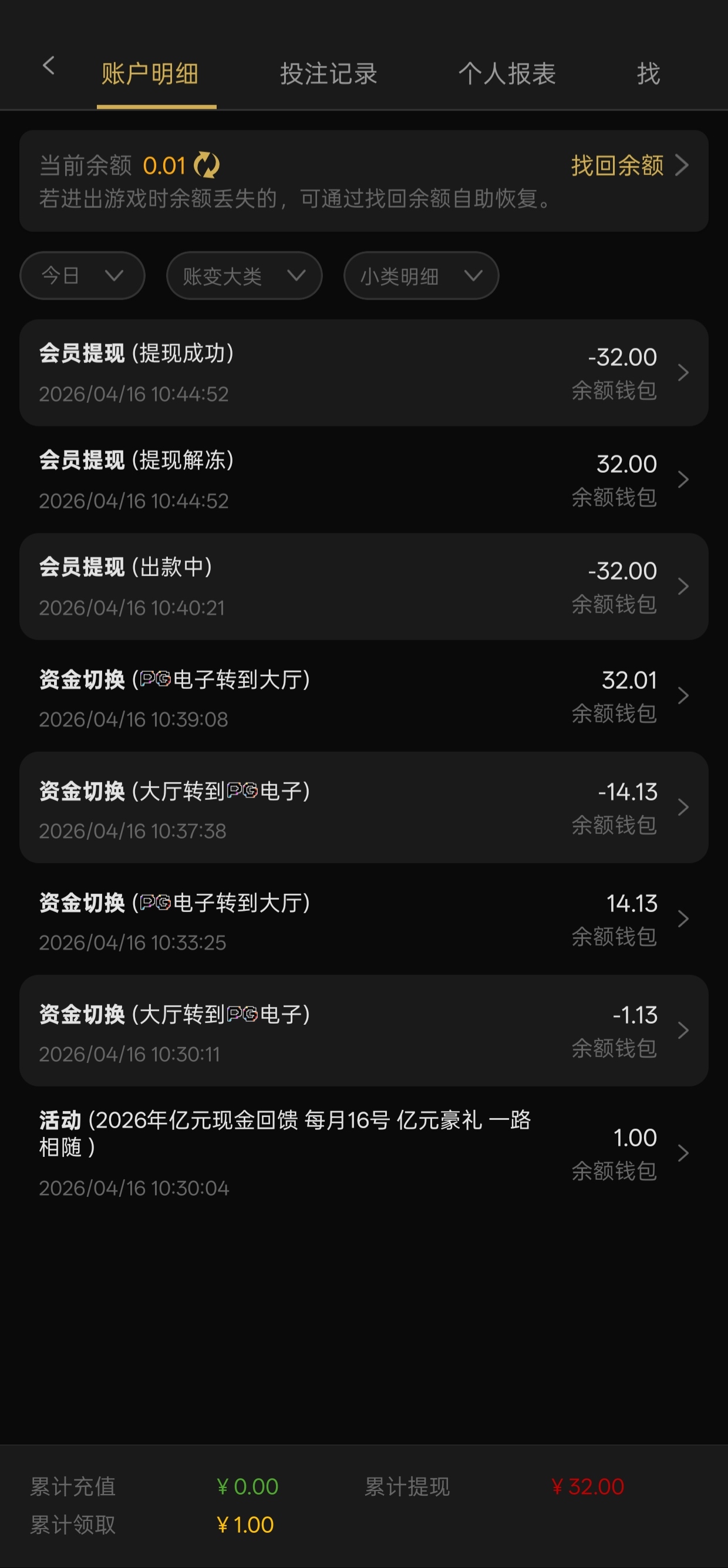The height and width of the screenshot is (1568, 728).
Task: Open the 活动 1.00 reward record
Action: 363,1152
